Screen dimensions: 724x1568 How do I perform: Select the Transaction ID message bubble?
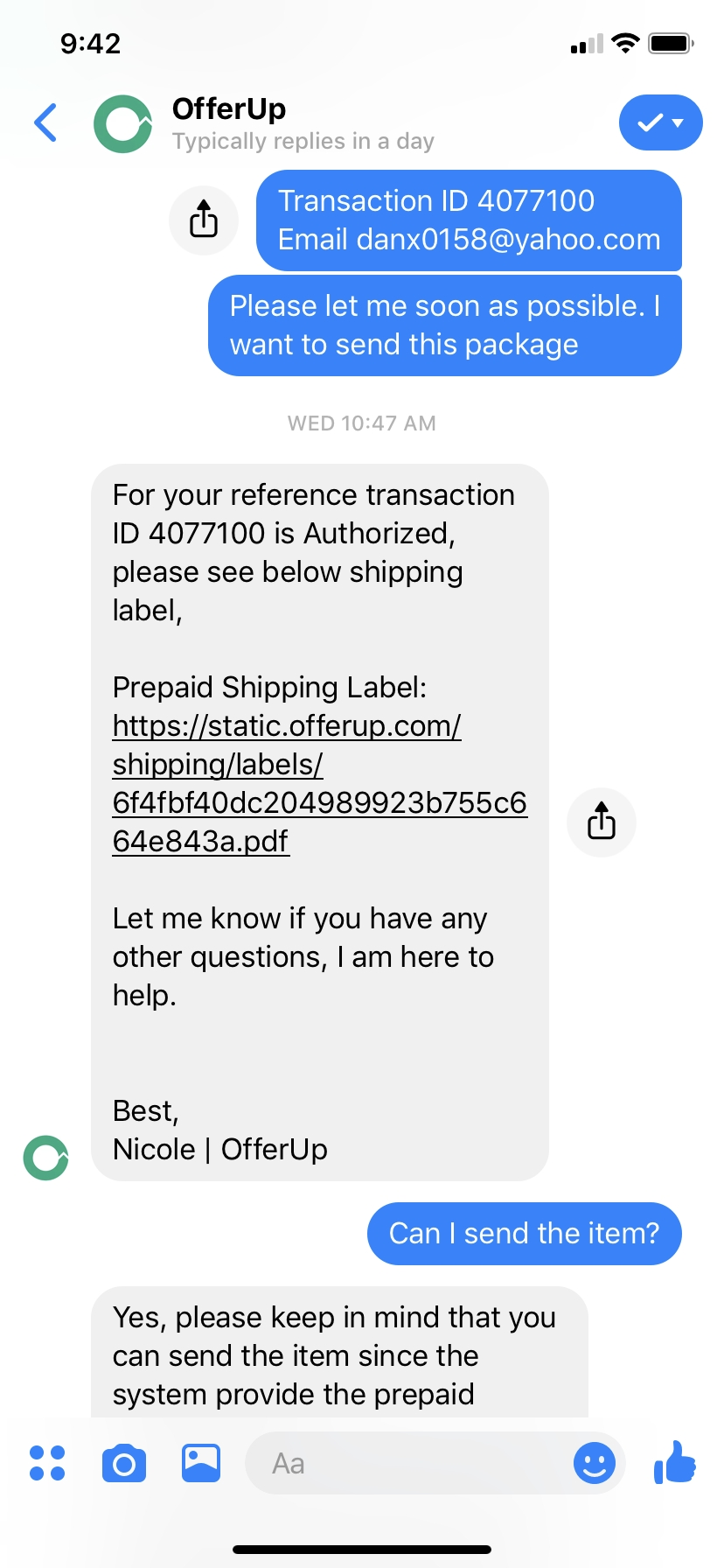469,220
